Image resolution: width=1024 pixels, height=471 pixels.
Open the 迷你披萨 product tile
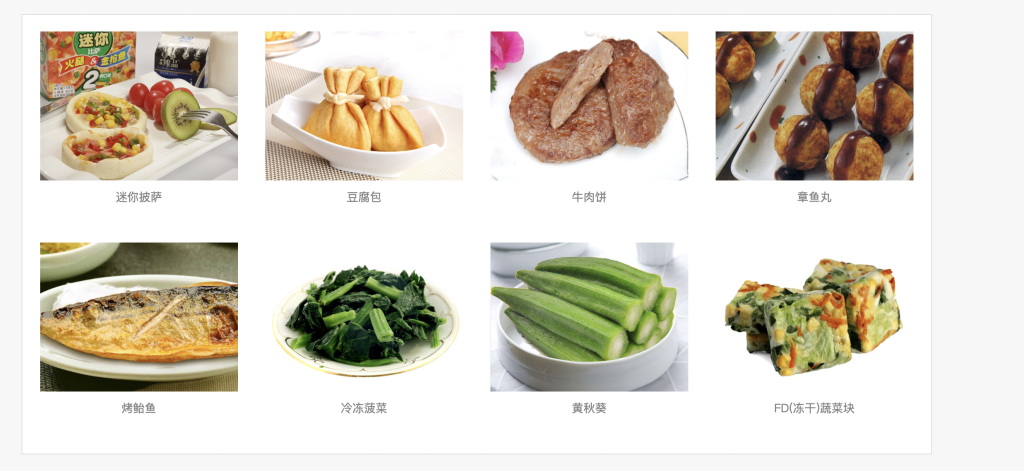click(139, 106)
